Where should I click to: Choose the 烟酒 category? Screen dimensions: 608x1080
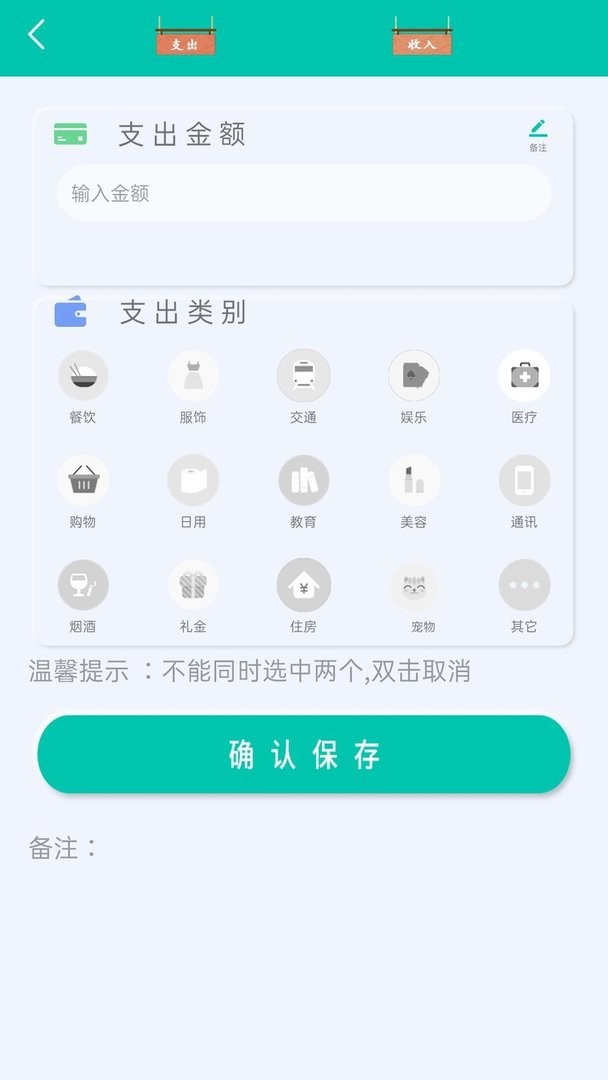[83, 586]
